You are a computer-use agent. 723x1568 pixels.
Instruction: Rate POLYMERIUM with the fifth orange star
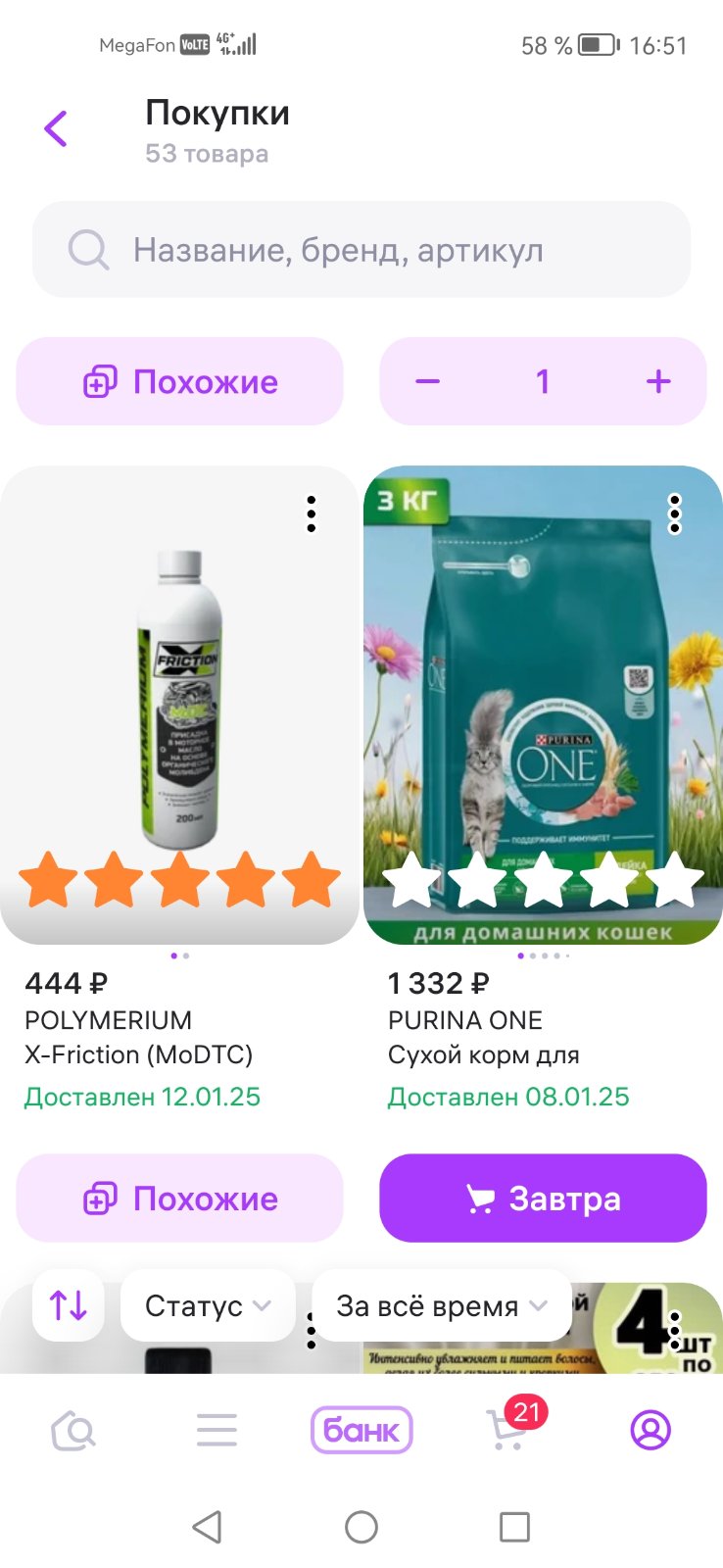[312, 879]
